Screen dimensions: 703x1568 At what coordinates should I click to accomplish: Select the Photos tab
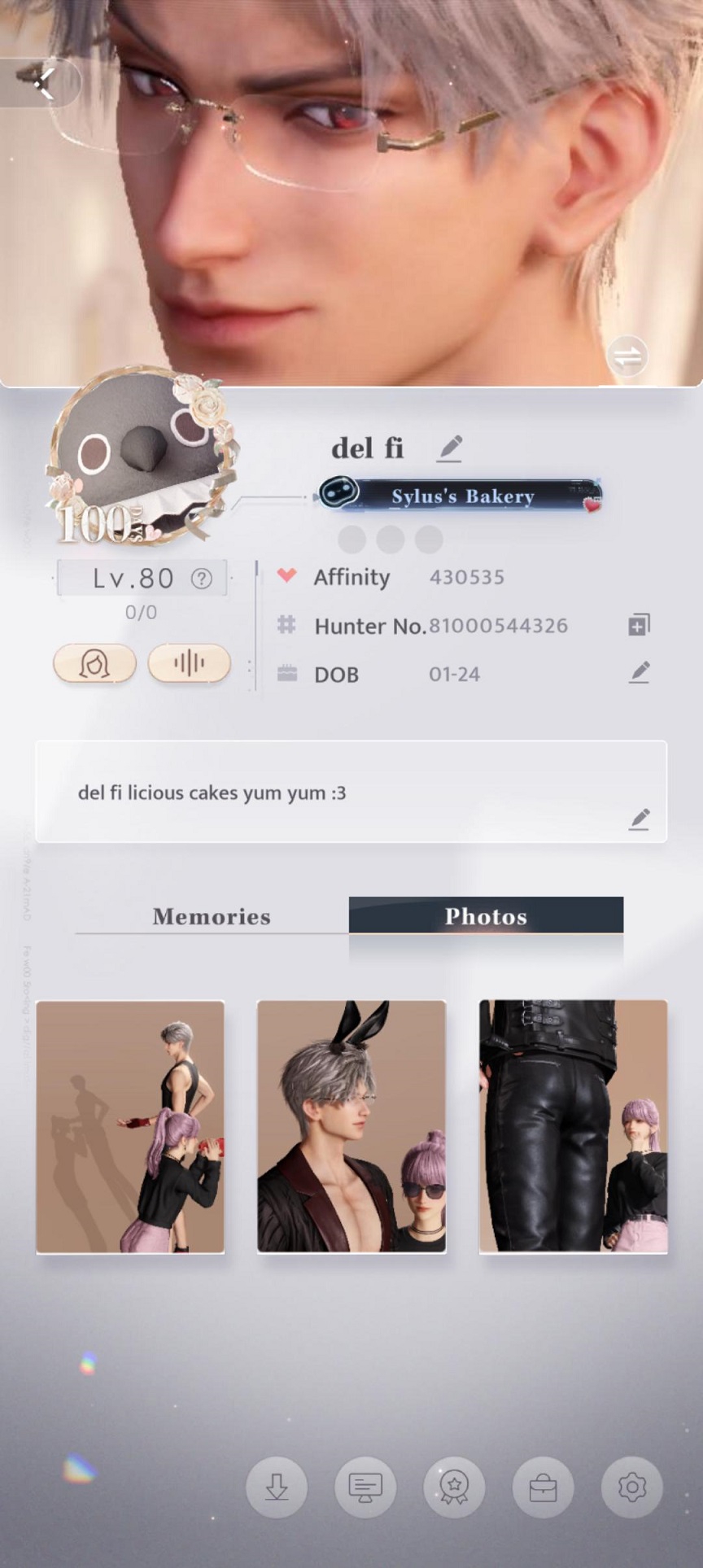pos(486,915)
